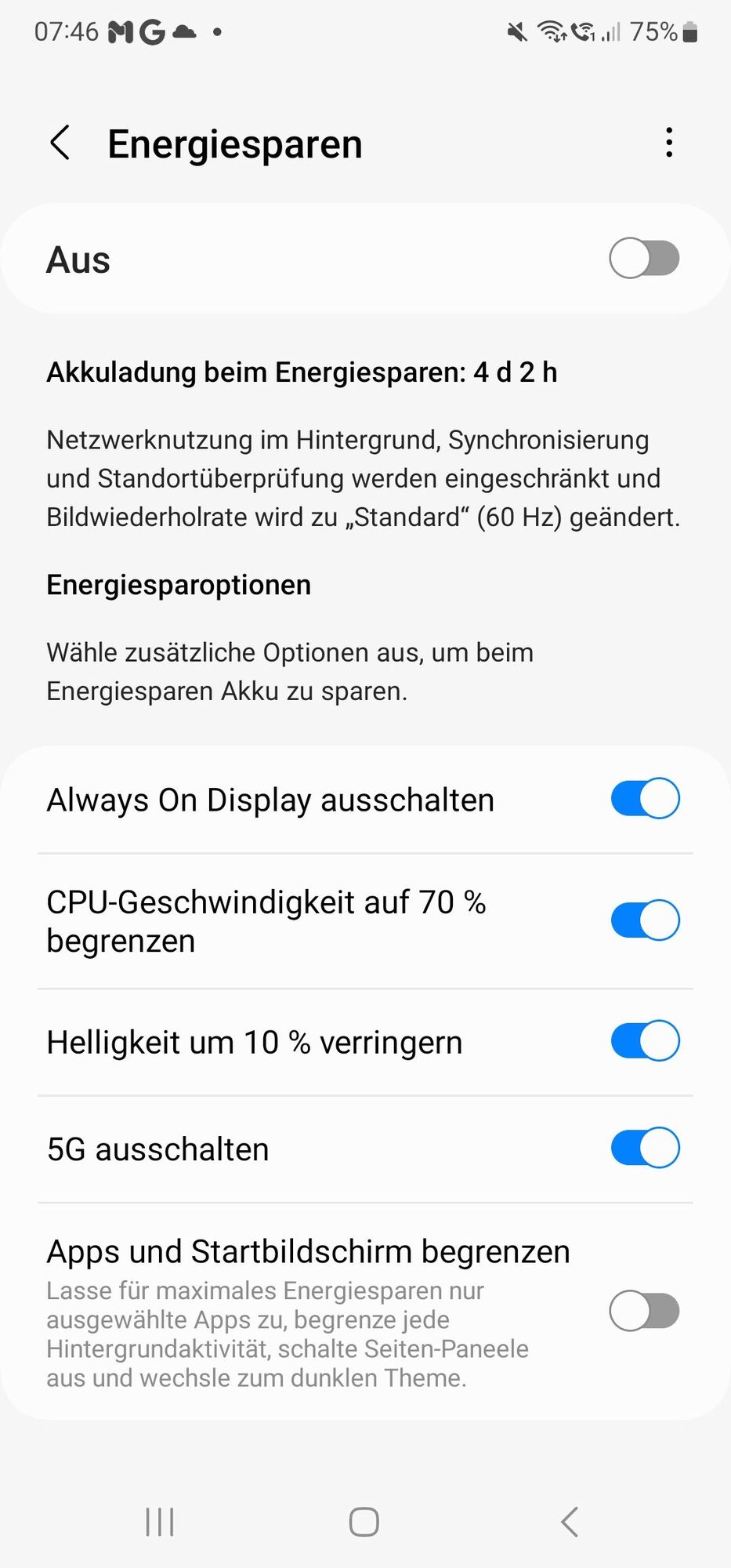Tap the Akkuladung beim Energiesparen heading
Viewport: 731px width, 1568px height.
302,372
